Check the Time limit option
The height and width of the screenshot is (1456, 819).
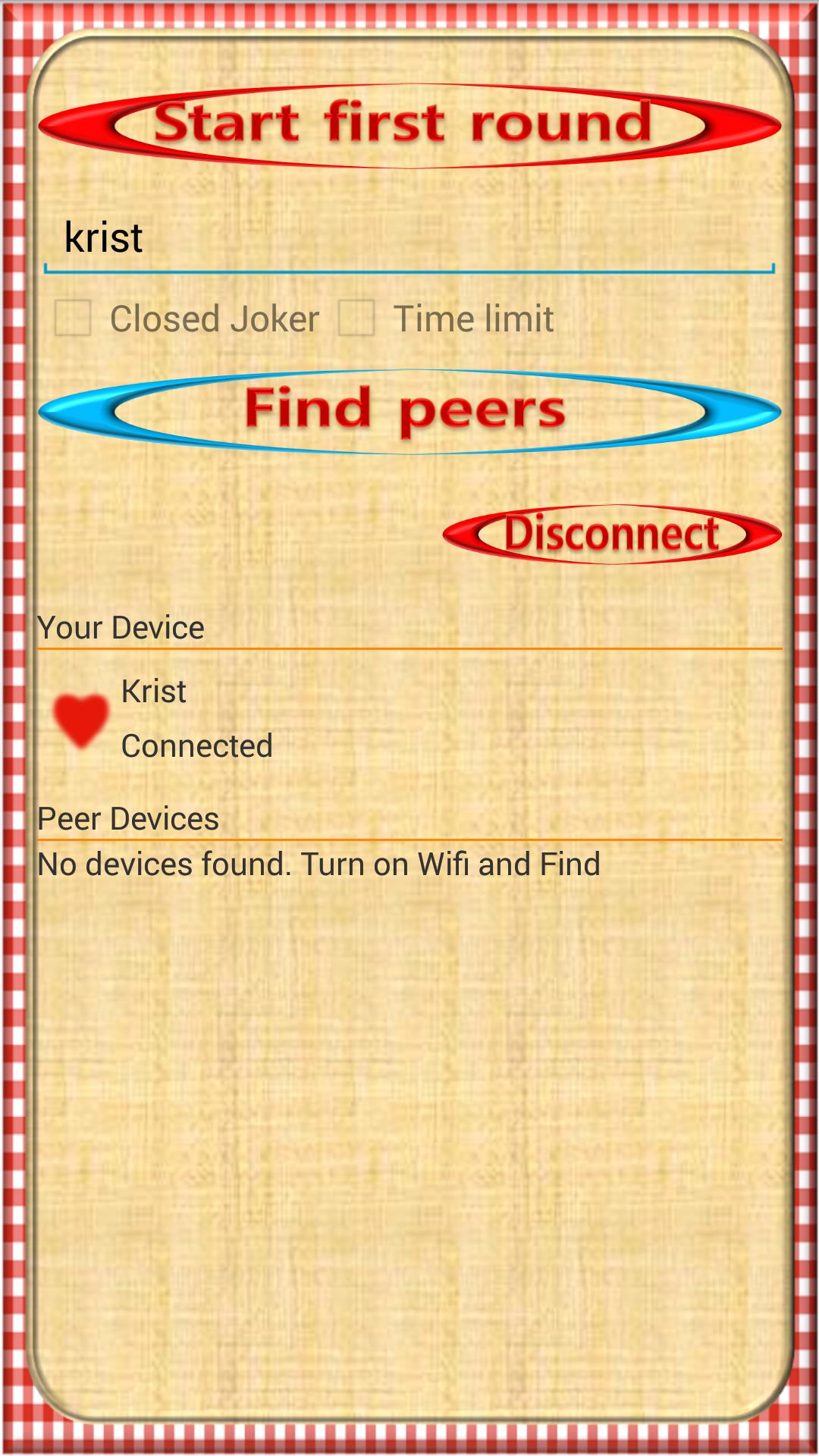(x=356, y=318)
